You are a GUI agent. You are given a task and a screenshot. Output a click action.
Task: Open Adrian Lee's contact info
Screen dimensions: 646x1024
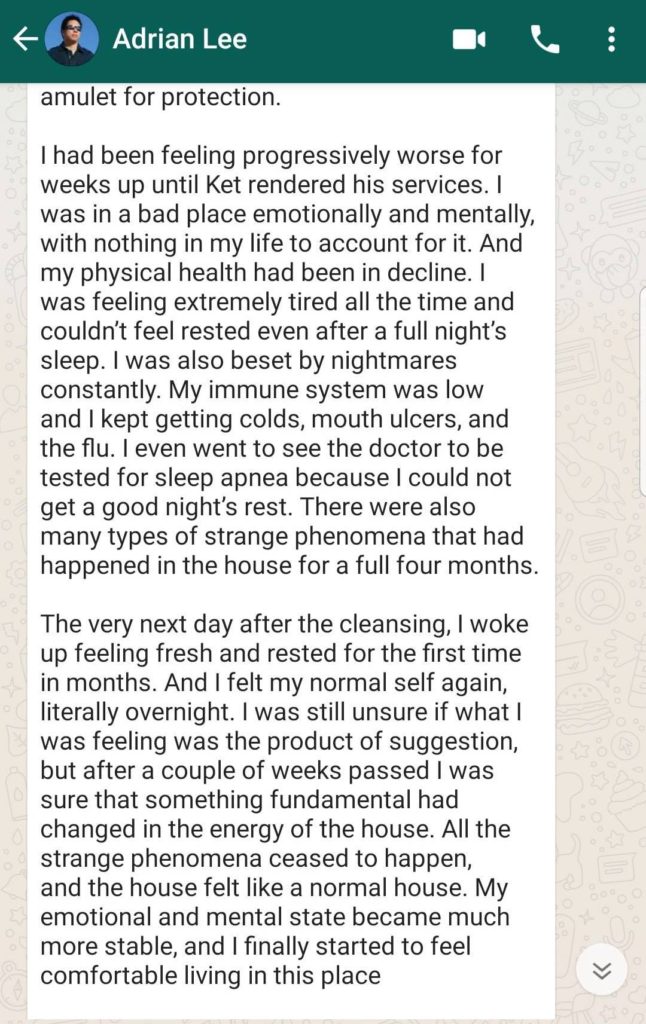(180, 40)
